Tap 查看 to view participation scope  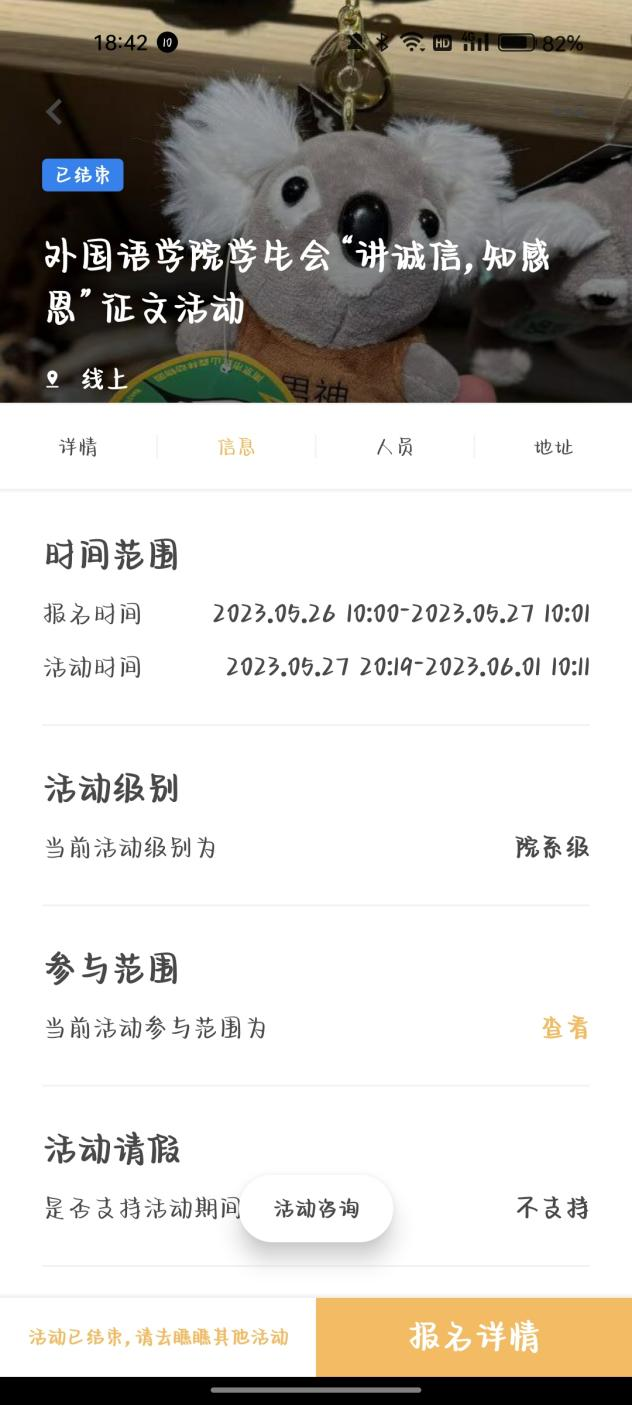pyautogui.click(x=565, y=1028)
